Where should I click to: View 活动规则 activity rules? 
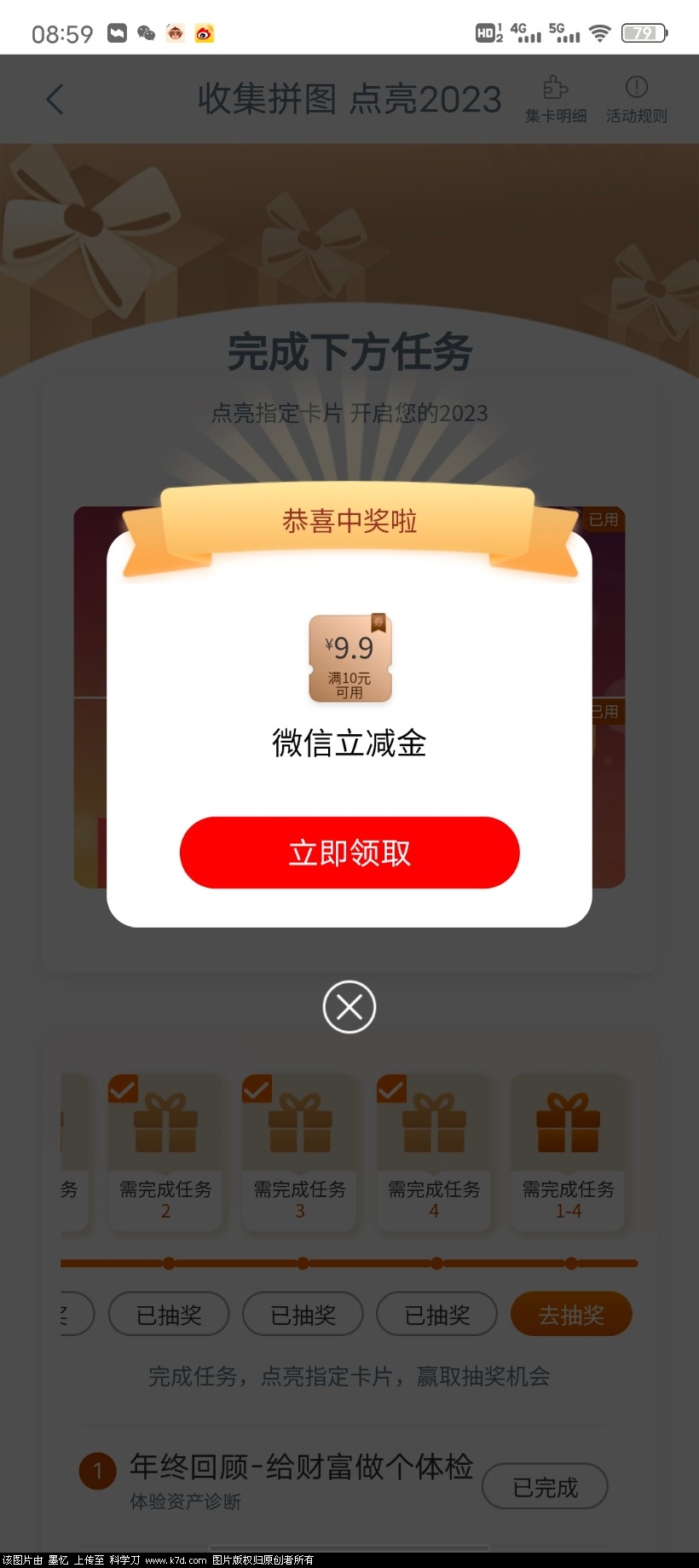(636, 99)
